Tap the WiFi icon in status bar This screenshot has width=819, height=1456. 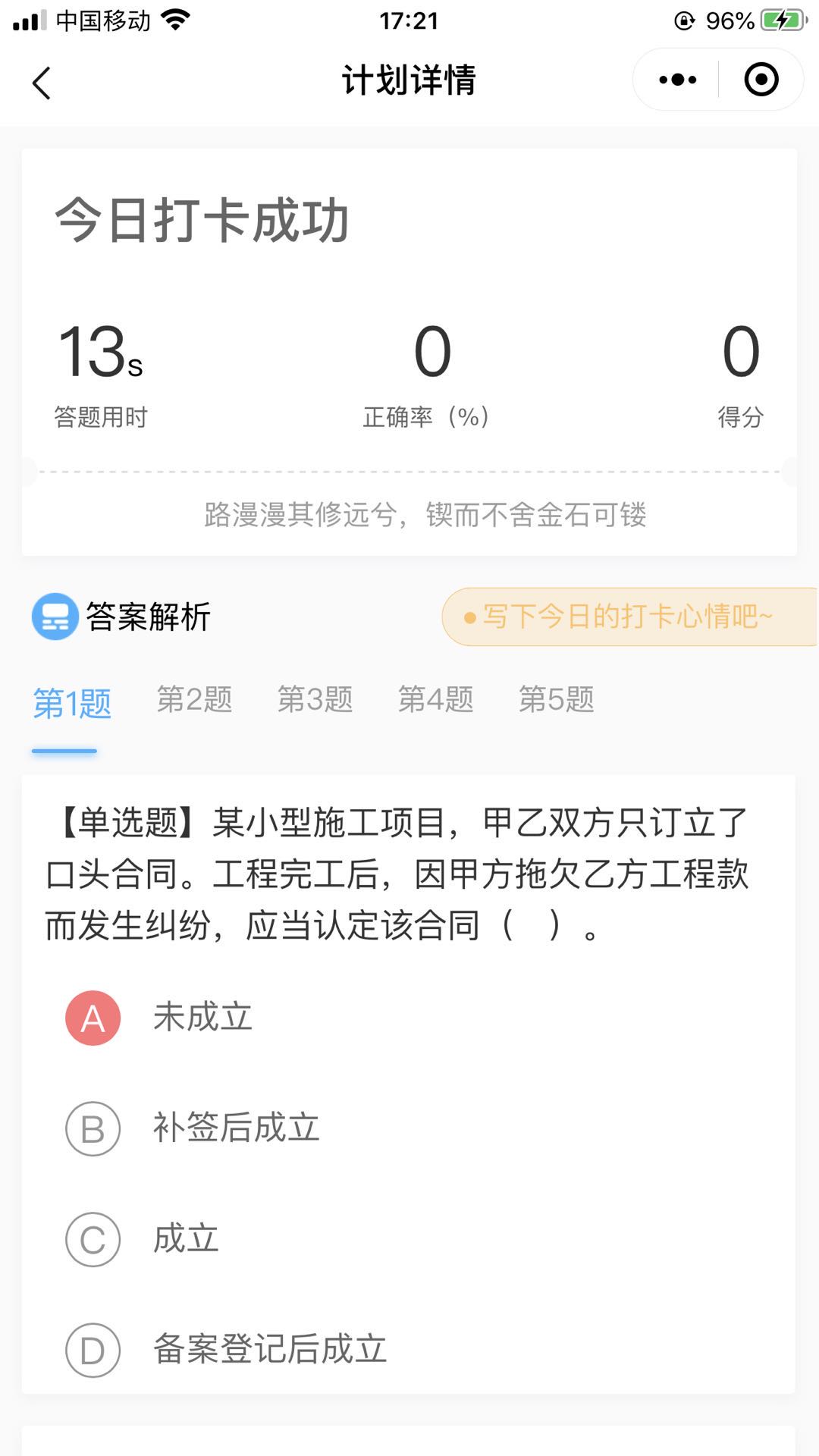click(175, 19)
